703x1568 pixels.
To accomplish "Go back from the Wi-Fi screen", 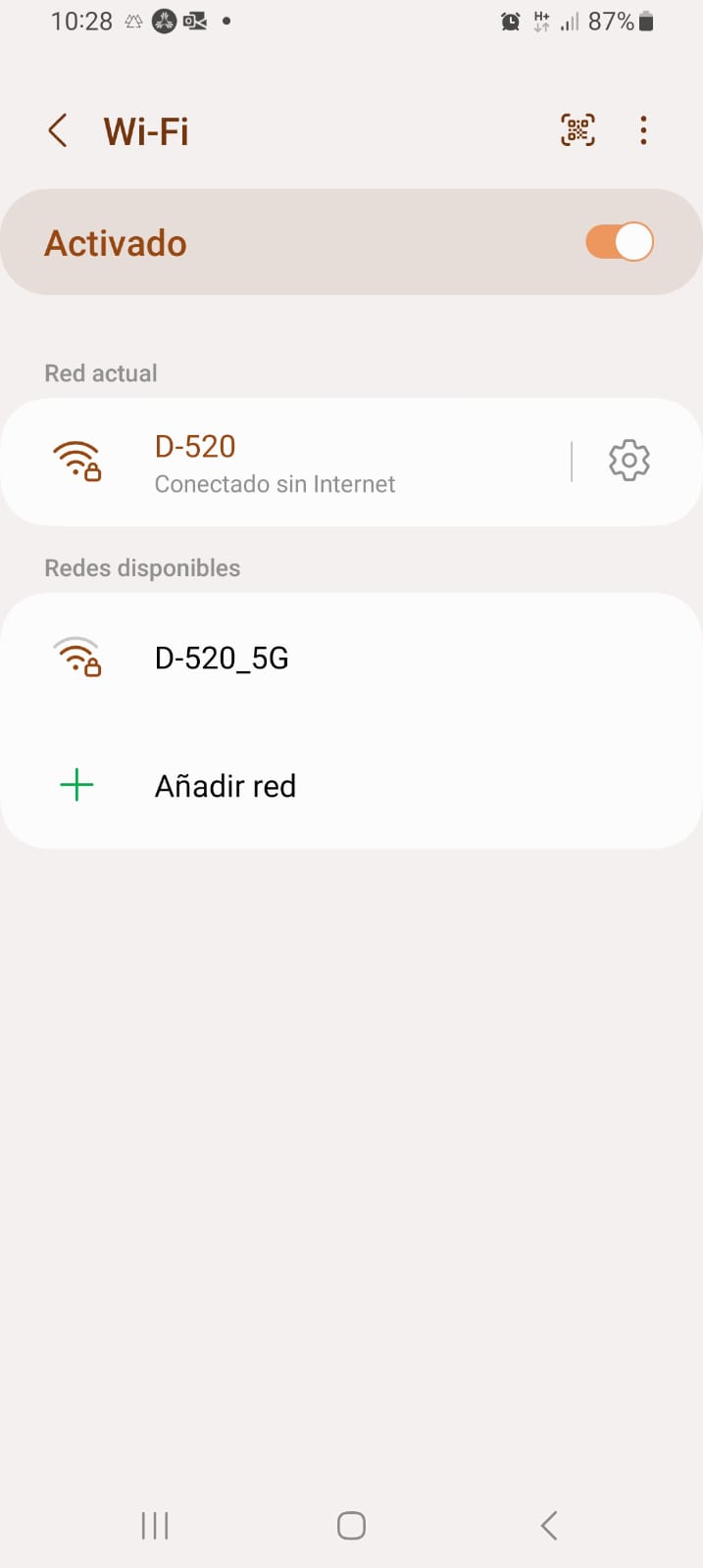I will (58, 130).
